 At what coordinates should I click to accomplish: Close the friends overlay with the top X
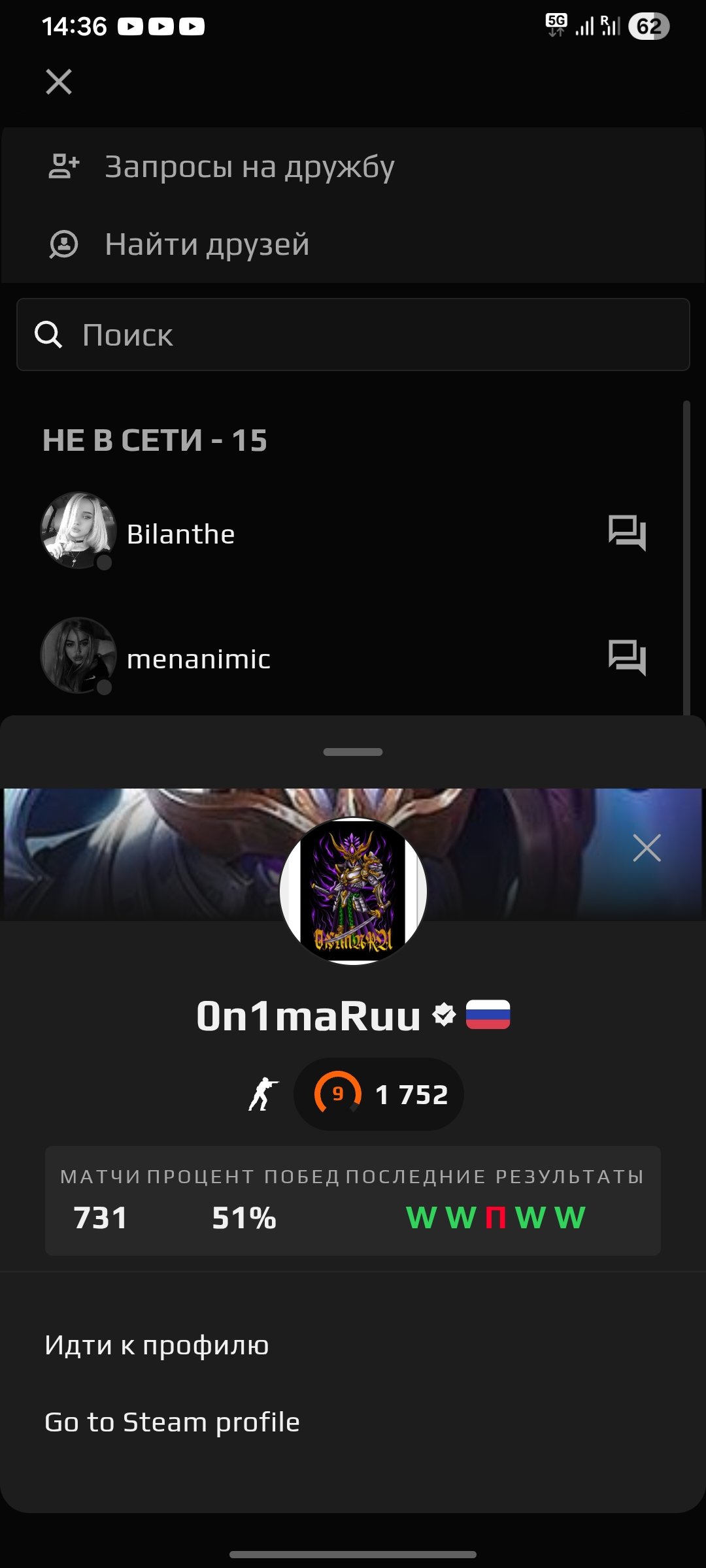pyautogui.click(x=59, y=82)
